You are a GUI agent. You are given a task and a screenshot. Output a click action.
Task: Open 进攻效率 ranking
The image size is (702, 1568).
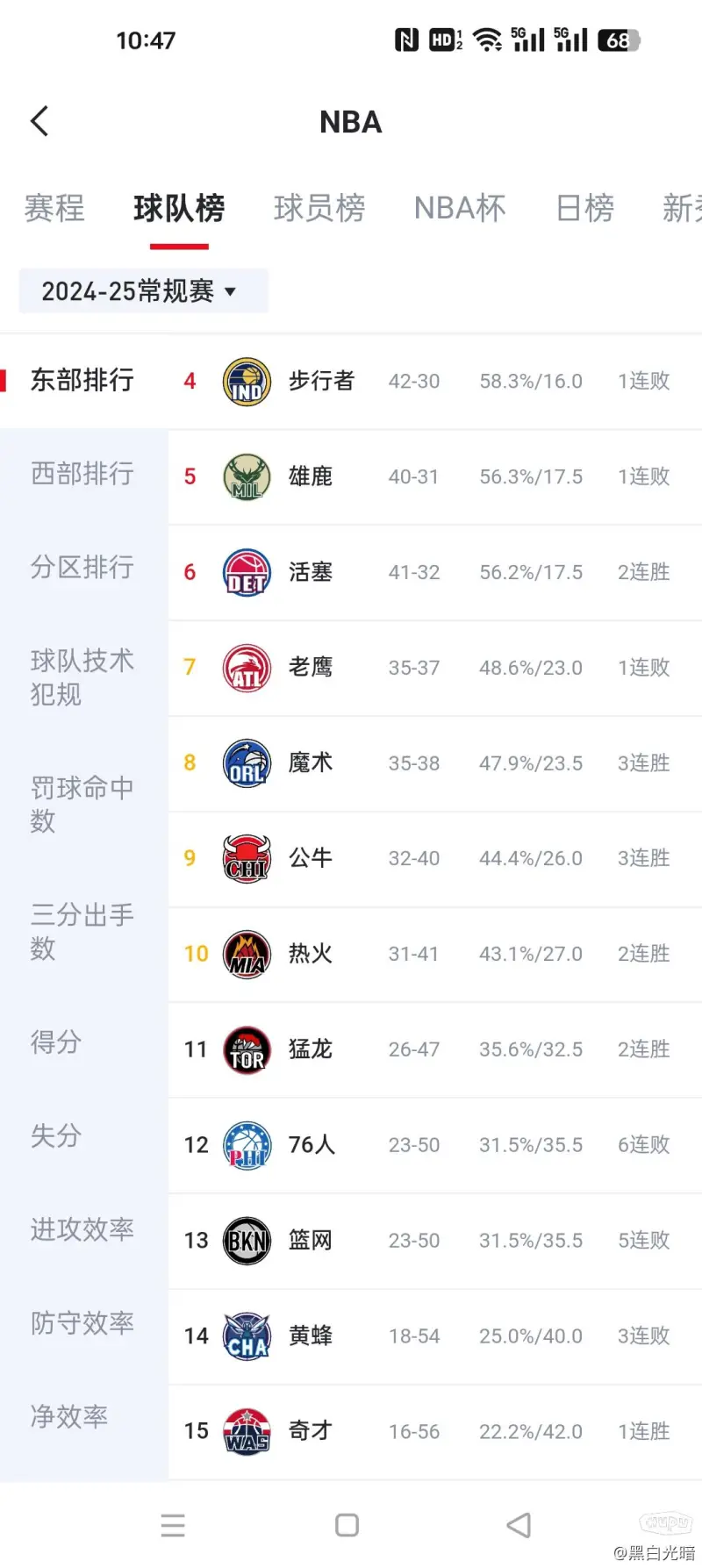pos(83,1229)
